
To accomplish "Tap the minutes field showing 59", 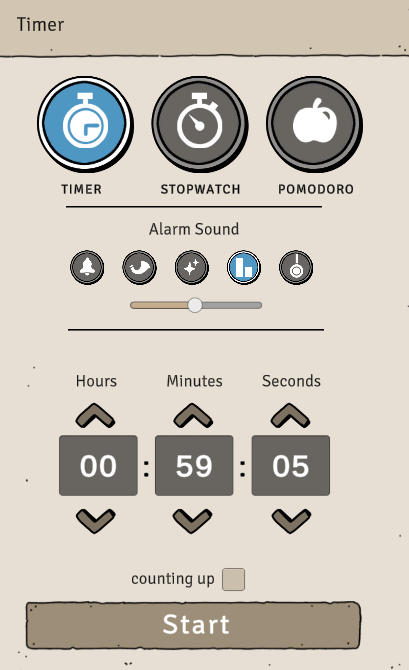I will 194,465.
